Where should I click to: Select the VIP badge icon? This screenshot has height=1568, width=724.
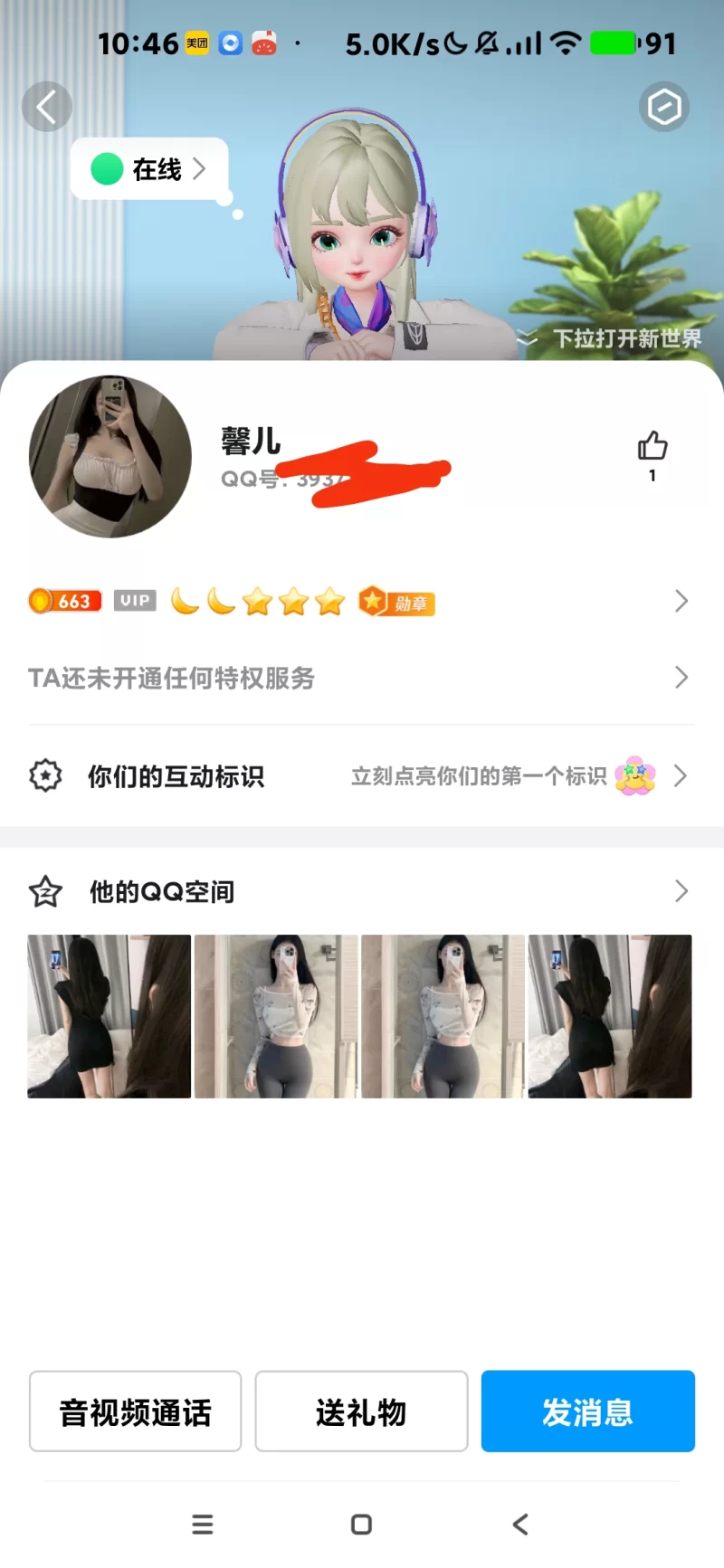pos(134,601)
